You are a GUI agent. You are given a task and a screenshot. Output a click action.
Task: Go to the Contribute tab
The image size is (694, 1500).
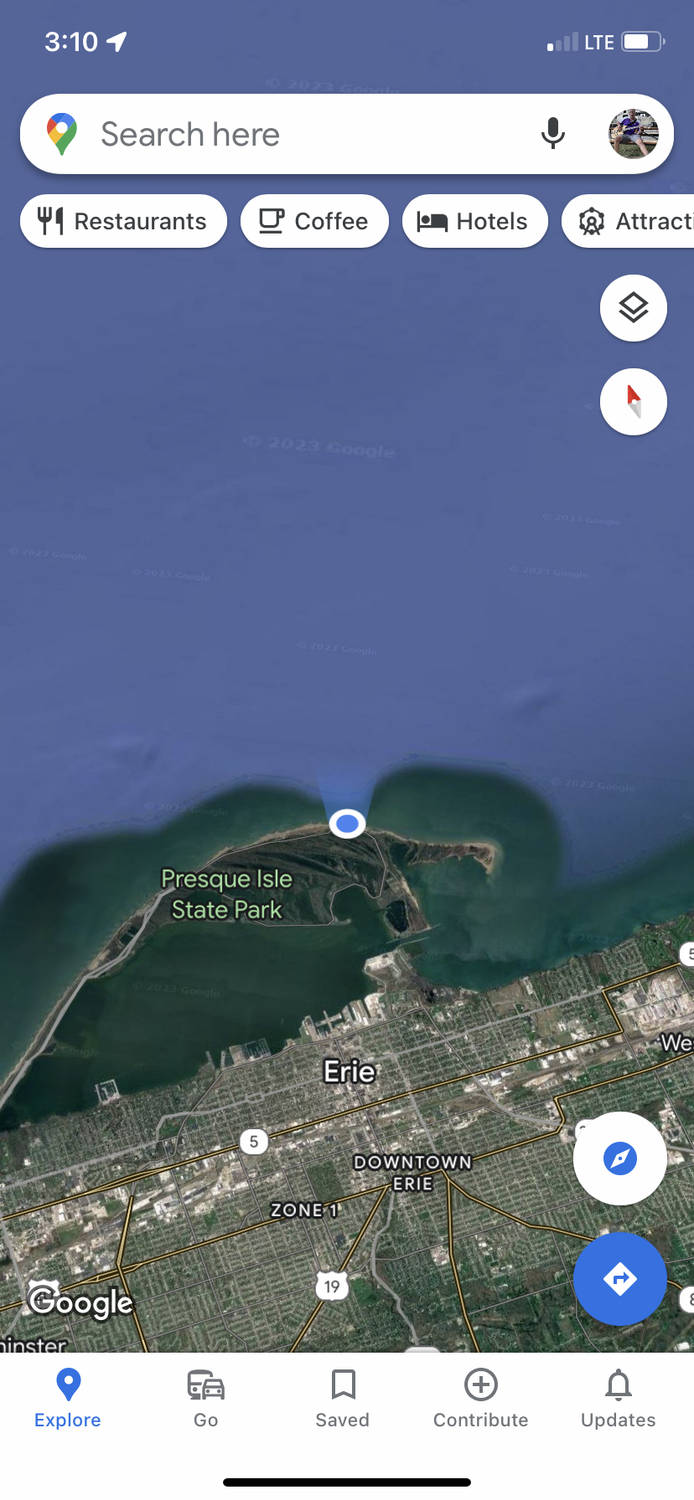pyautogui.click(x=481, y=1398)
